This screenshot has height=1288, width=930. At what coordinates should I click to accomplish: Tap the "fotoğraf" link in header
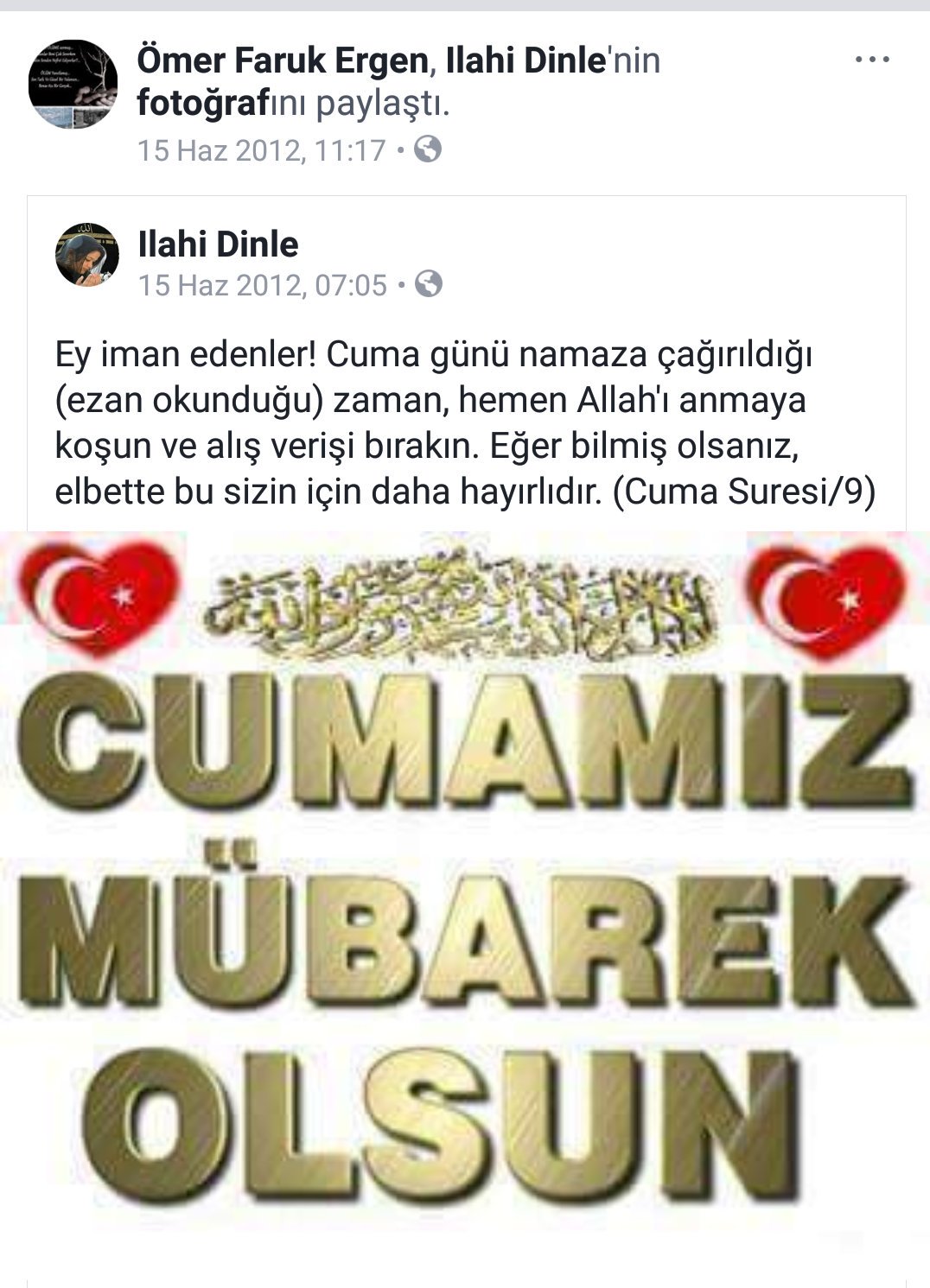click(200, 105)
